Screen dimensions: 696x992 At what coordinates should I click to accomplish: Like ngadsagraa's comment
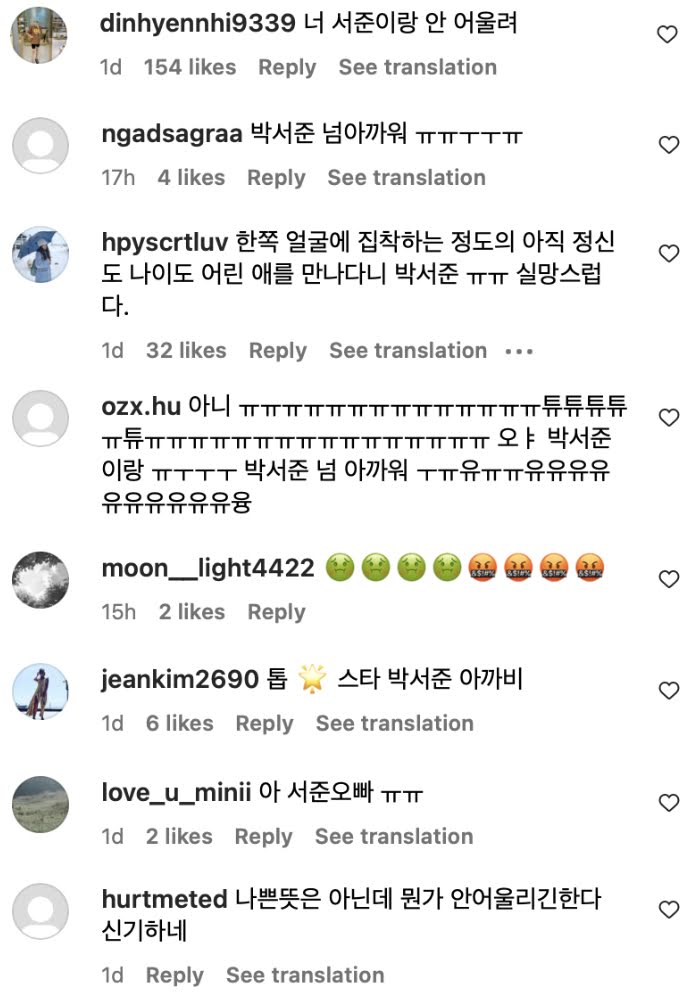pyautogui.click(x=668, y=146)
